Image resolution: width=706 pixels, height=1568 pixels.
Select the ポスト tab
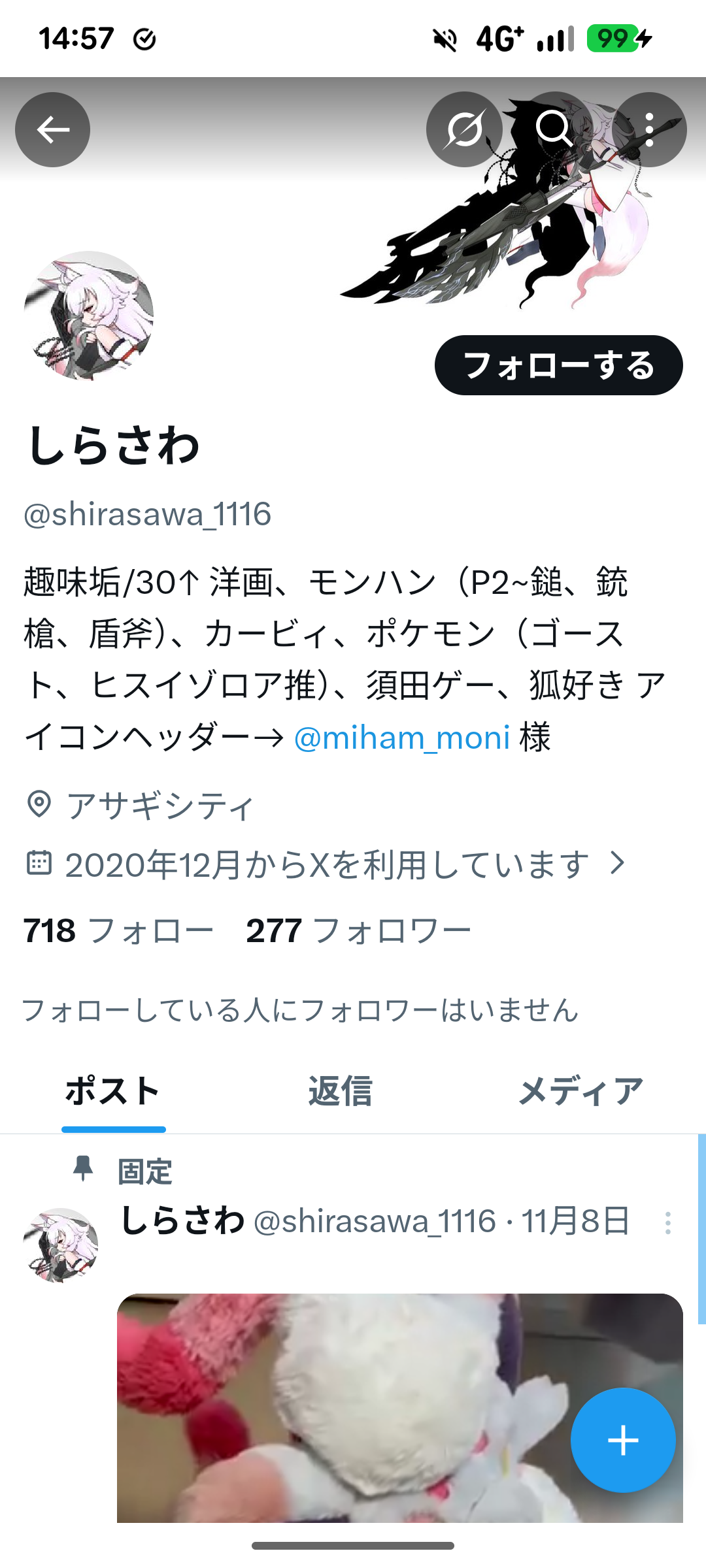[113, 1091]
